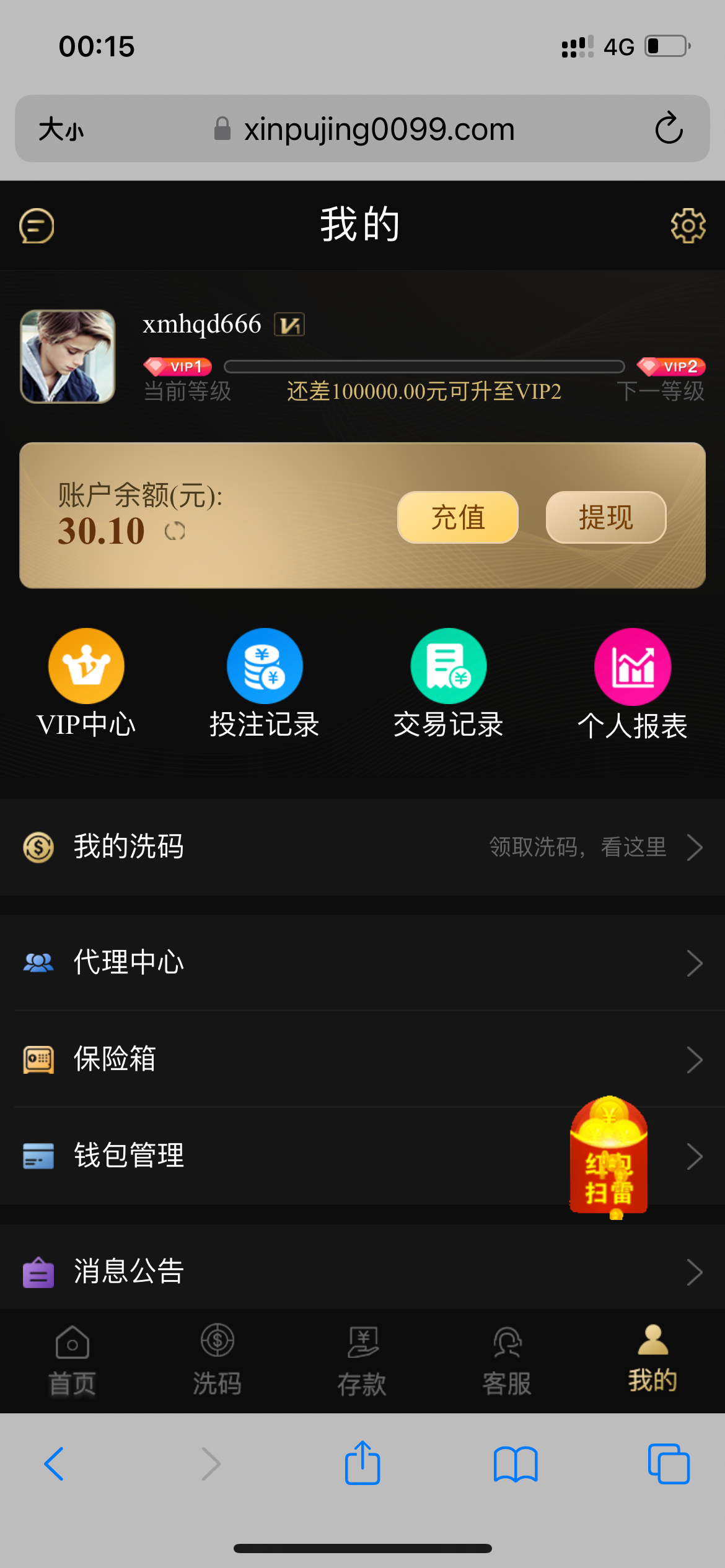Open the 保险箱 safe box
Viewport: 725px width, 1568px height.
click(x=362, y=1059)
